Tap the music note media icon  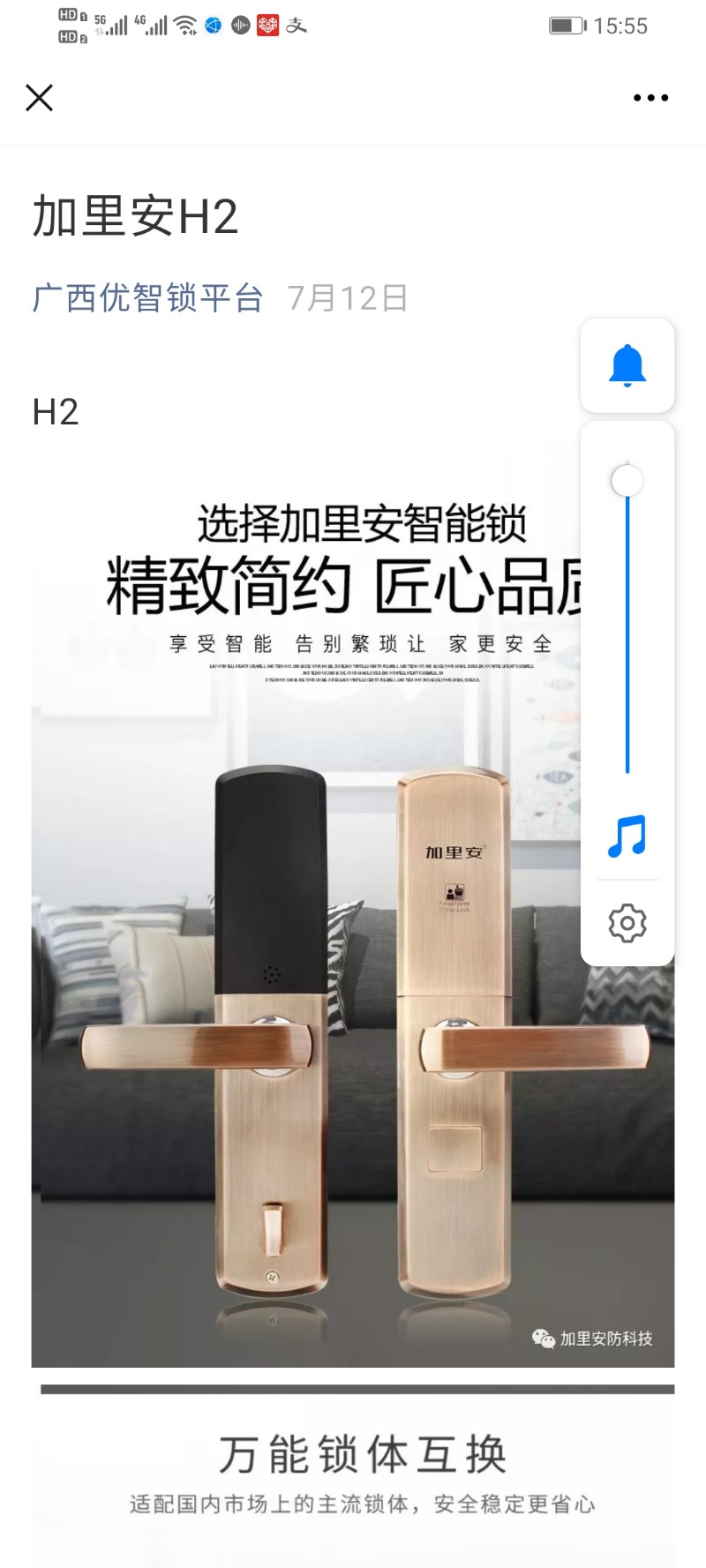tap(627, 837)
